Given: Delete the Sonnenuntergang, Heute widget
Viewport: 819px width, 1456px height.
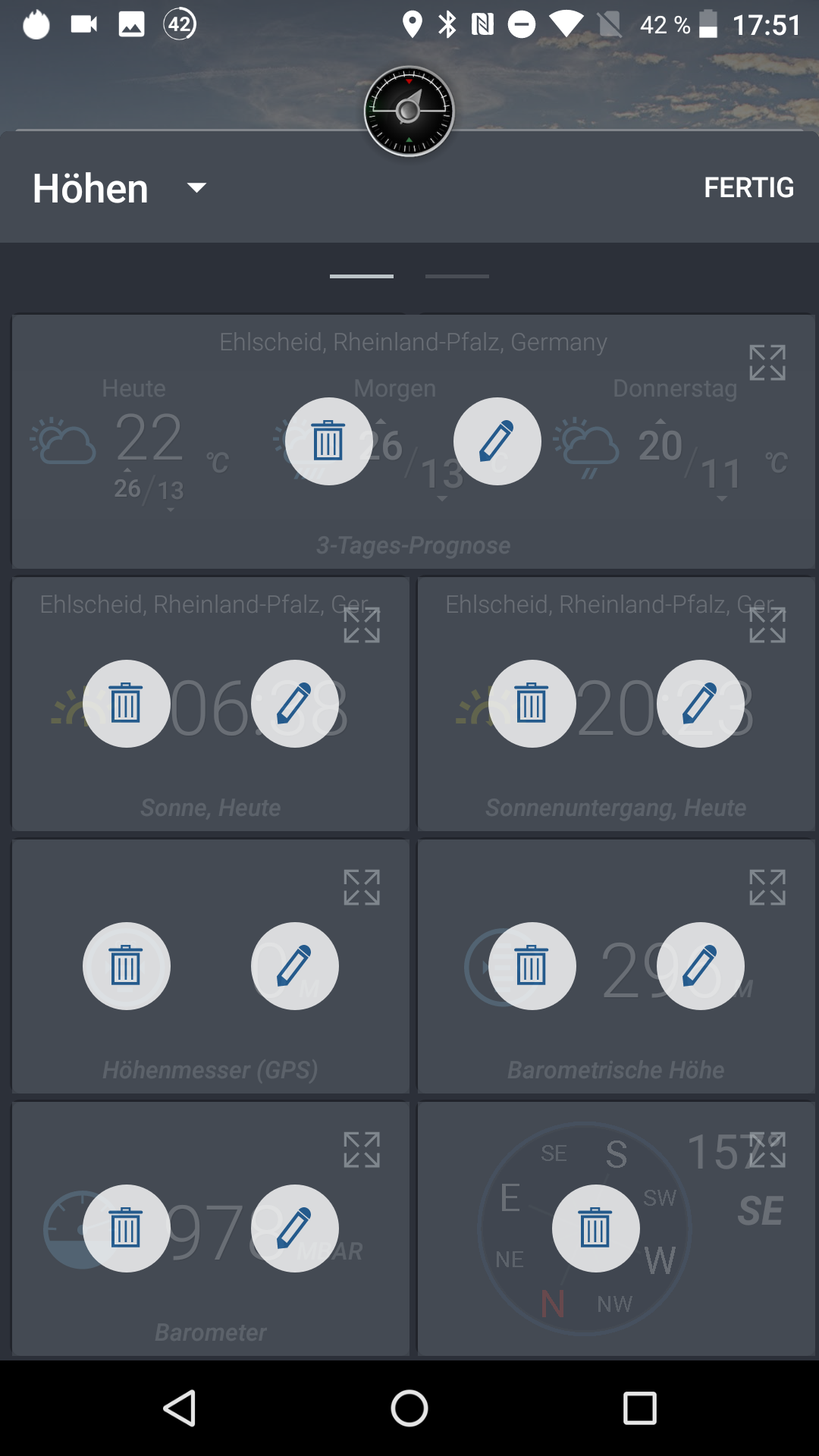Looking at the screenshot, I should pos(532,704).
